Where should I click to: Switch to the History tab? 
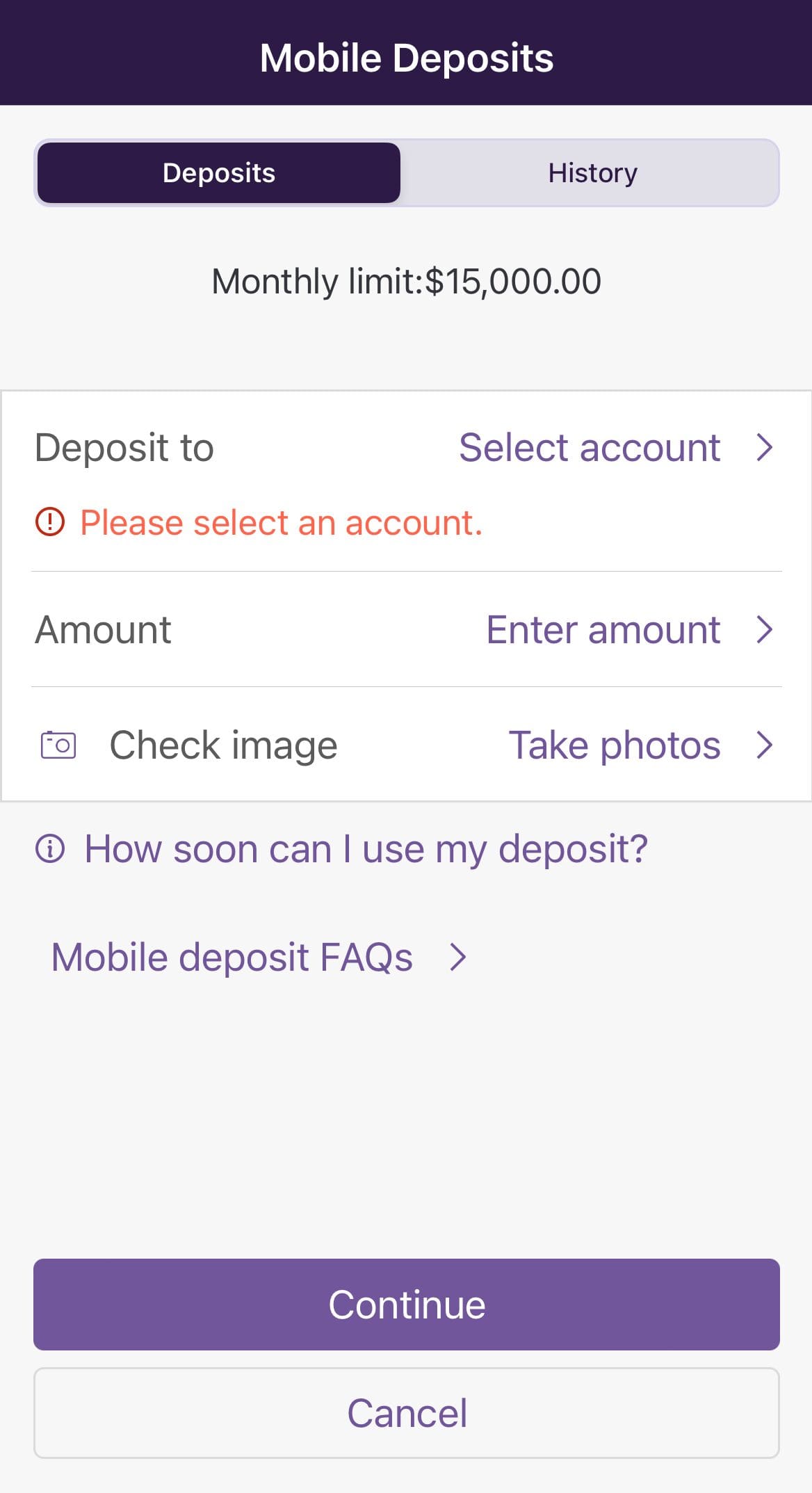click(x=592, y=172)
